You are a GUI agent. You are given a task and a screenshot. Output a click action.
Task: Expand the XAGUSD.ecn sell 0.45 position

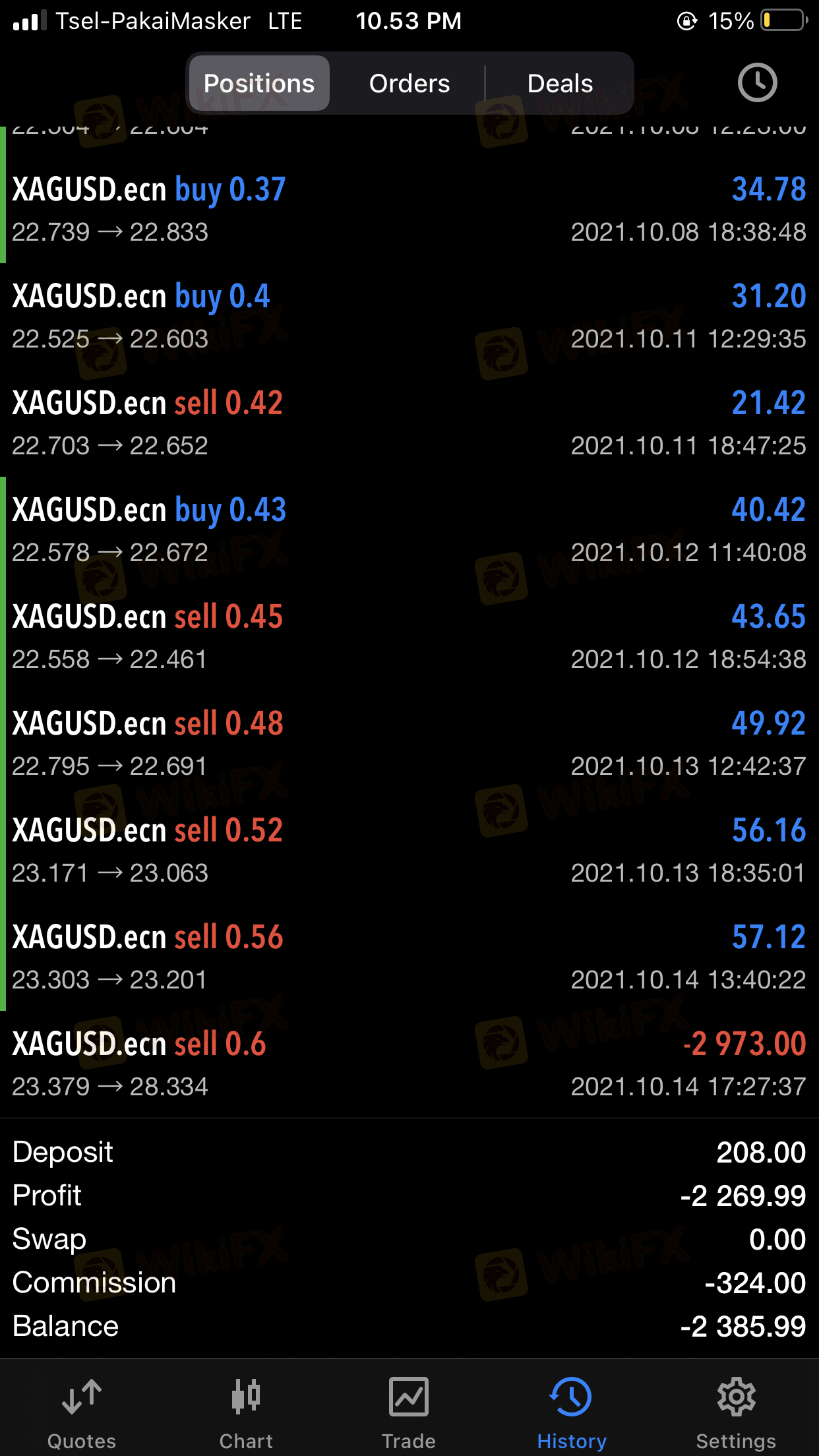click(x=409, y=637)
